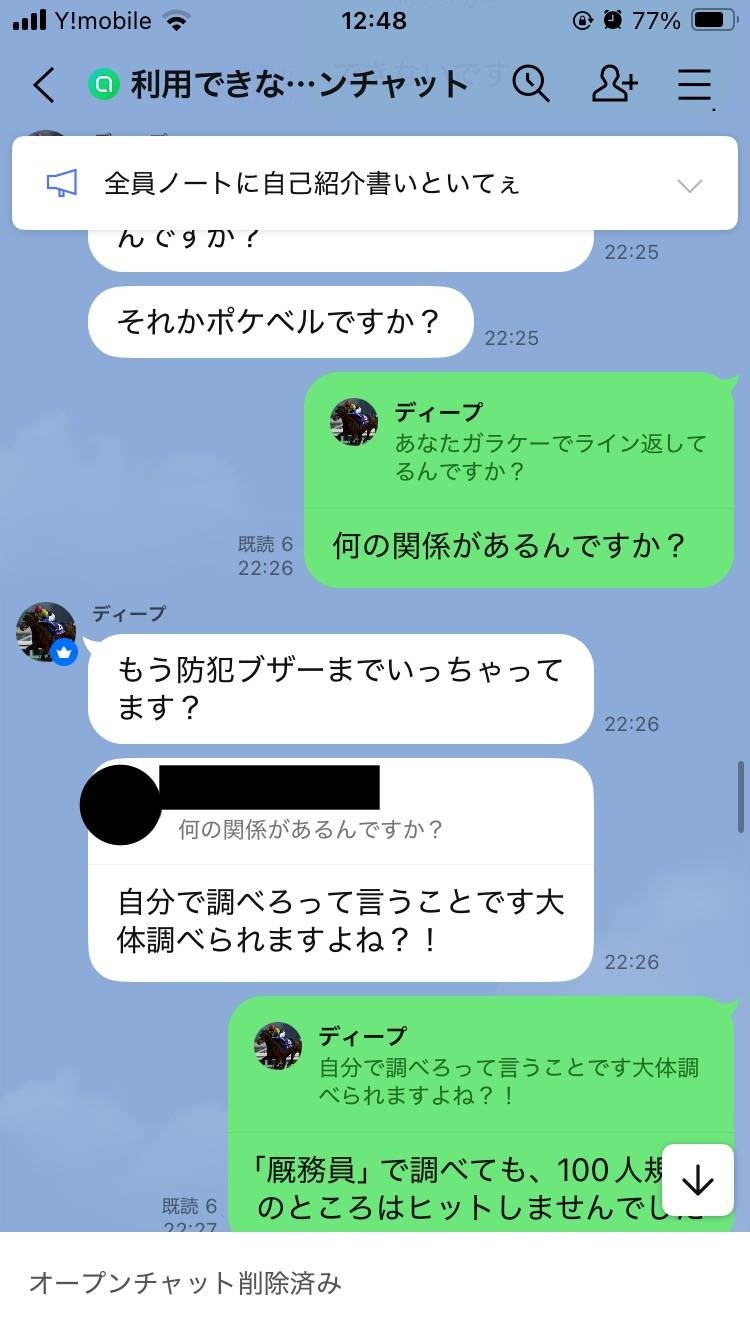Open the hamburger menu in the header
This screenshot has height=1334, width=750.
[694, 86]
